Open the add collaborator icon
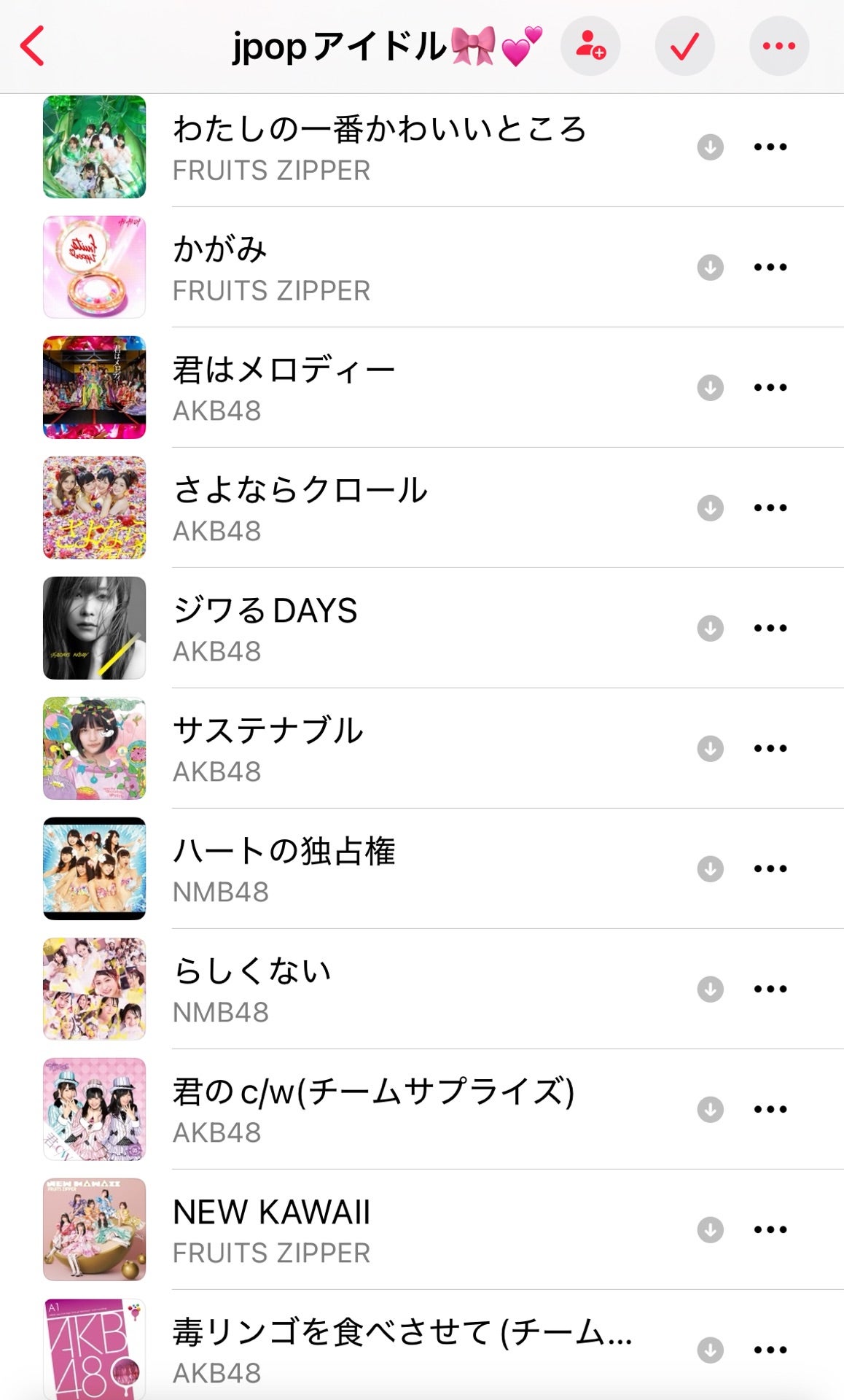 590,46
